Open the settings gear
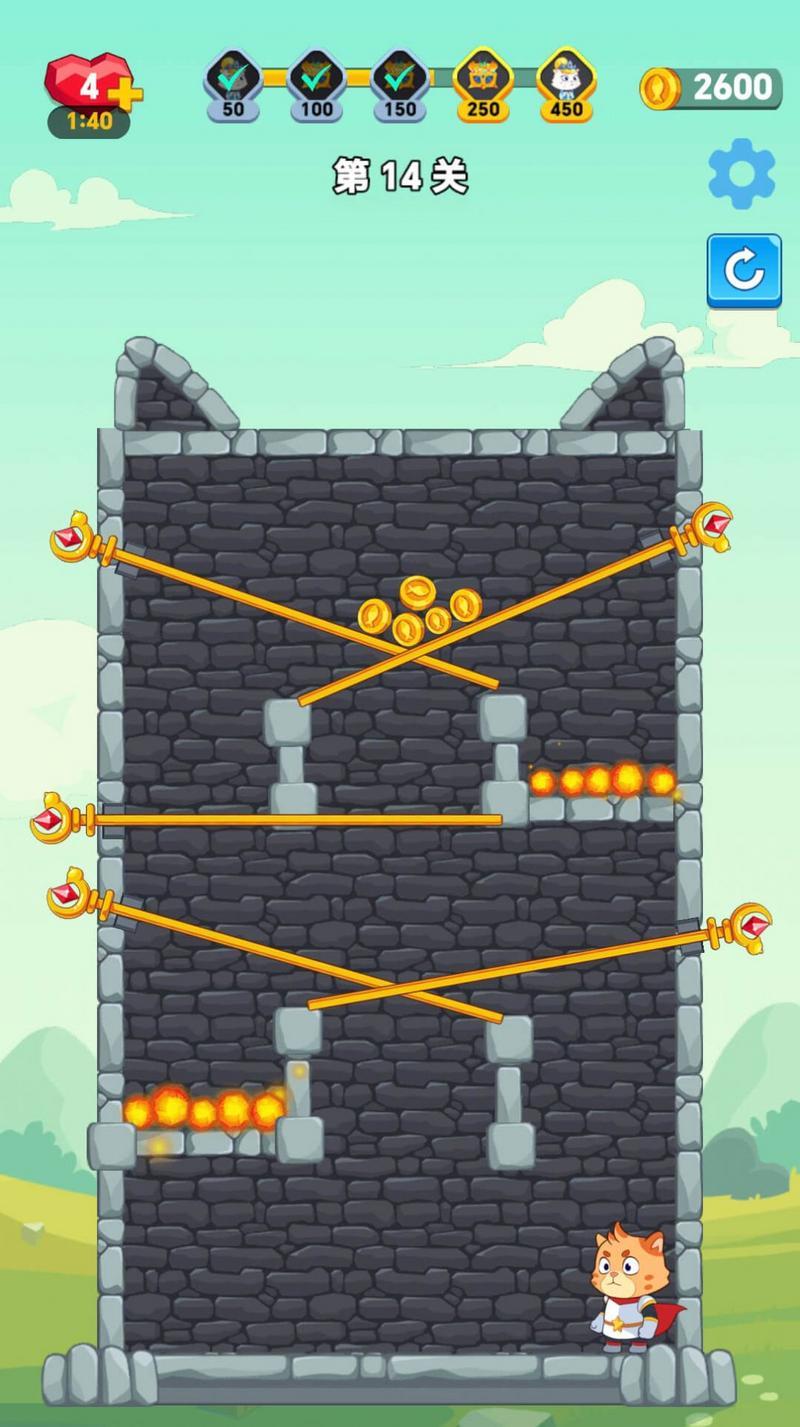This screenshot has height=1427, width=800. (x=741, y=174)
